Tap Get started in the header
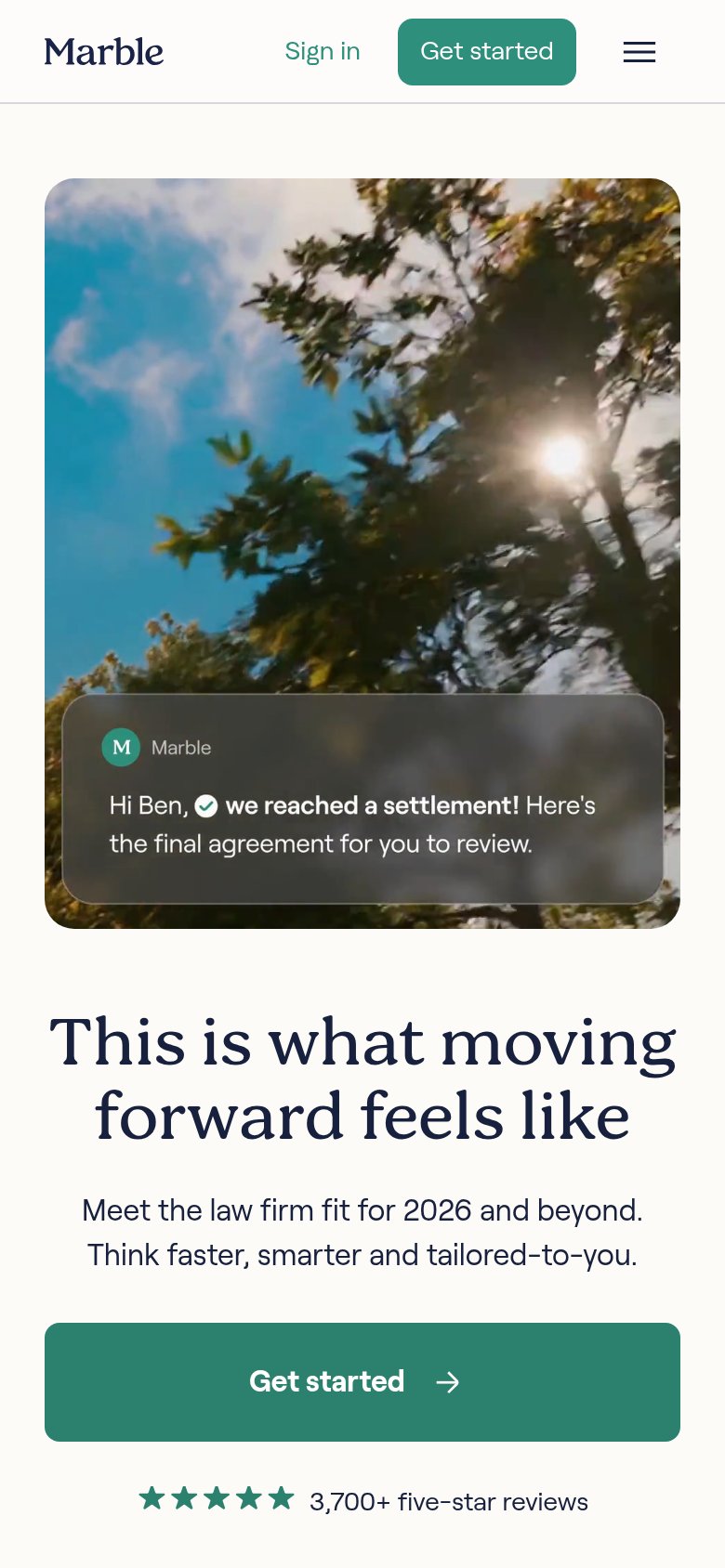 [487, 52]
